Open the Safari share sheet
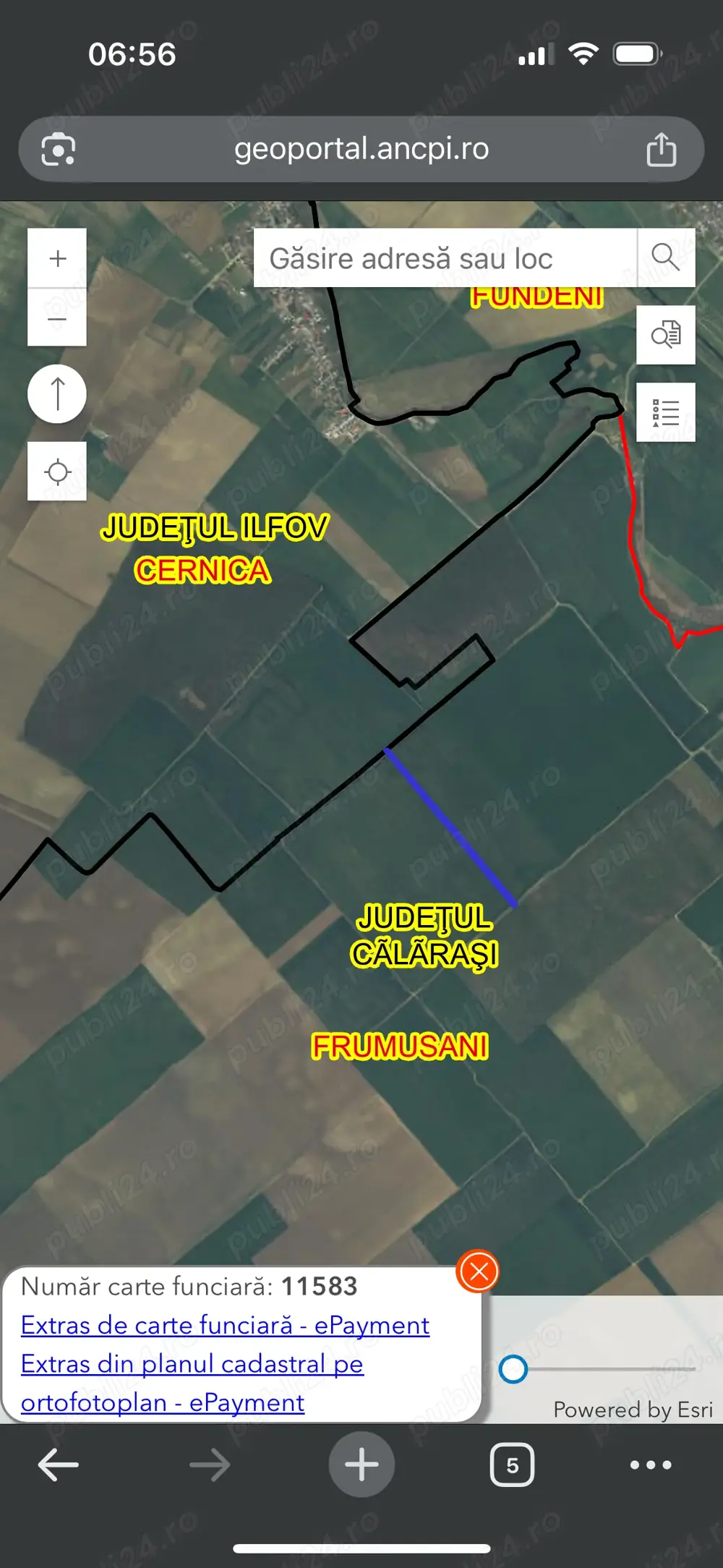This screenshot has height=1568, width=723. pyautogui.click(x=660, y=148)
